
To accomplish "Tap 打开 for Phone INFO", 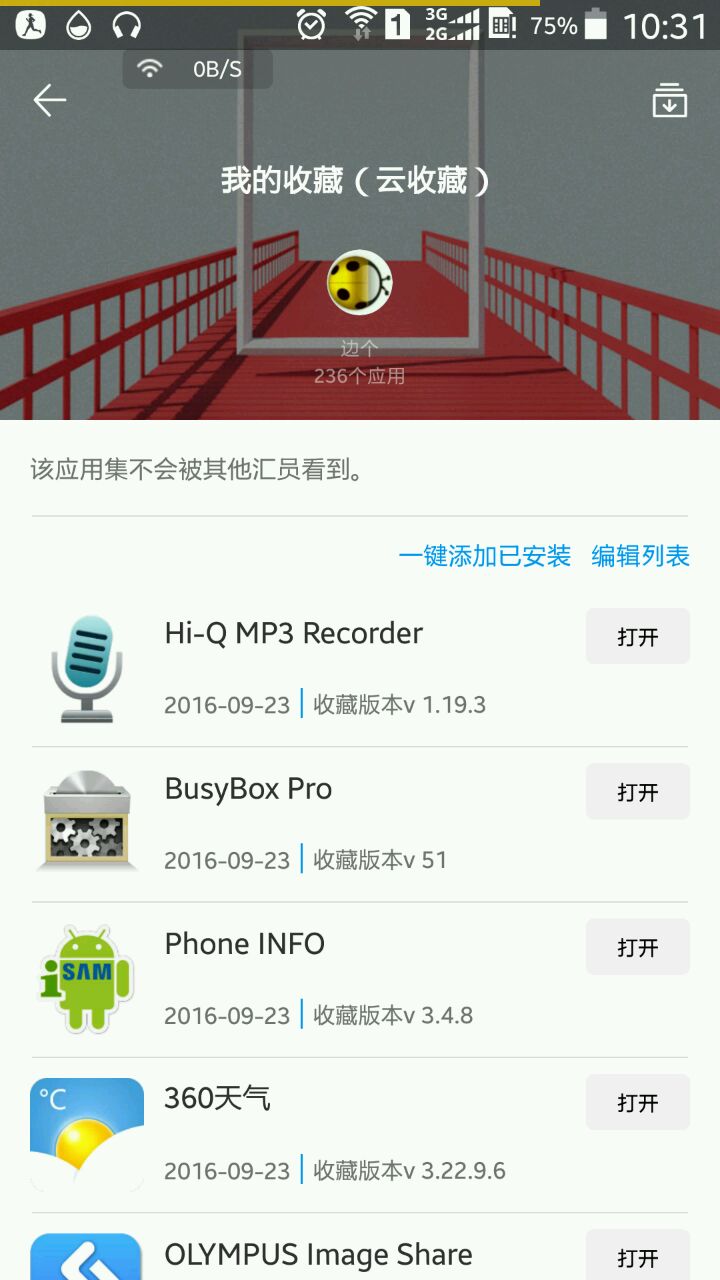I will coord(638,947).
